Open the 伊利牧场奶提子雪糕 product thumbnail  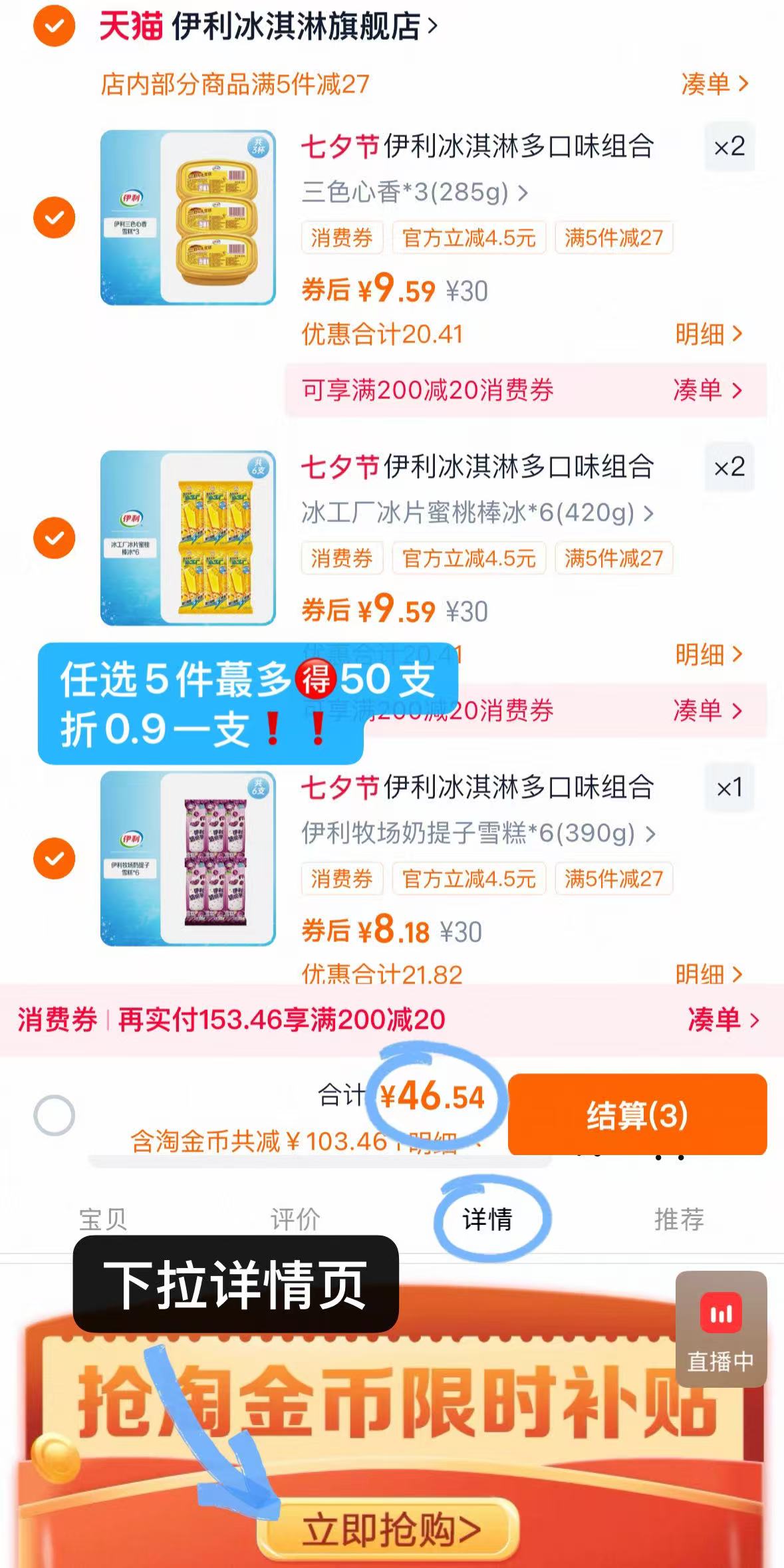coord(187,859)
